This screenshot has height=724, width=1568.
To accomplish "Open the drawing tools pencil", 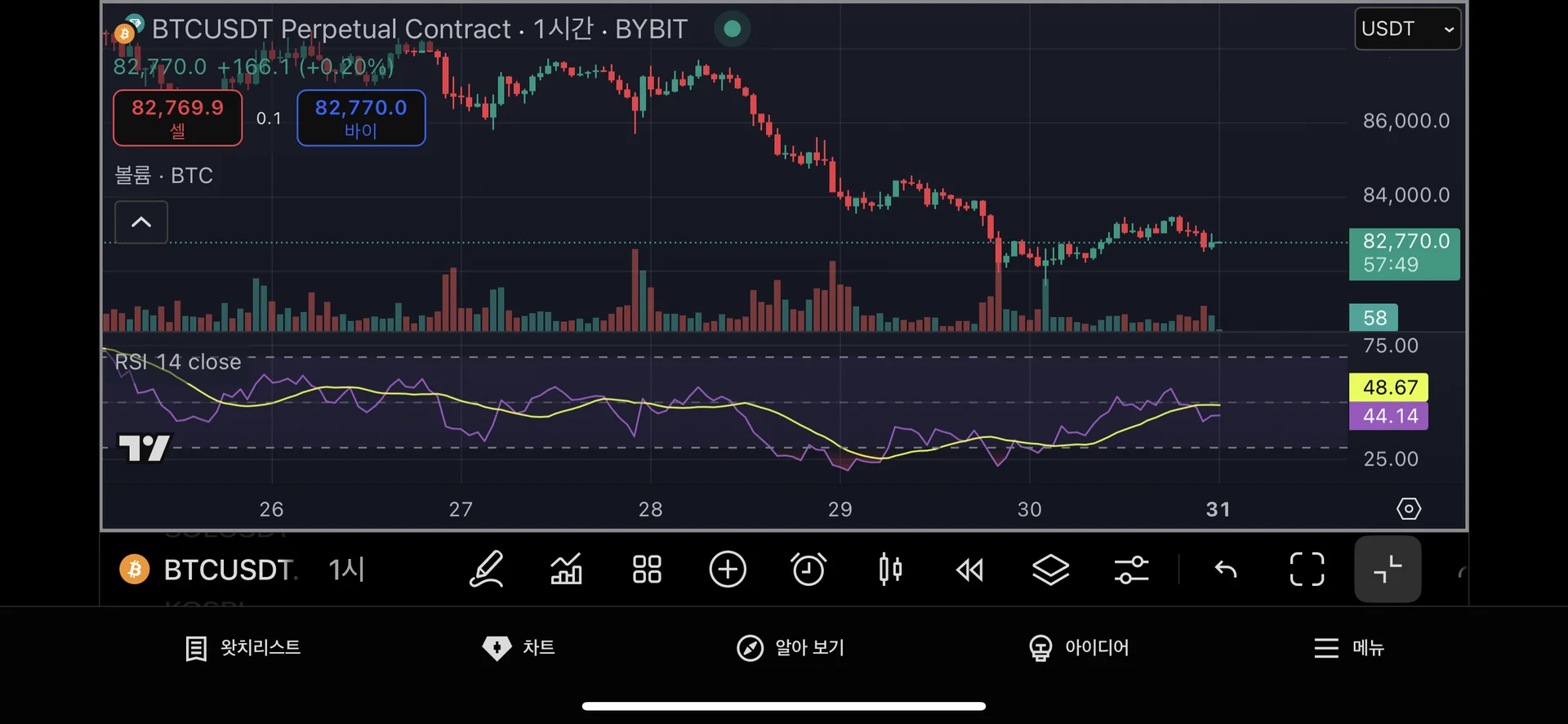I will point(486,570).
